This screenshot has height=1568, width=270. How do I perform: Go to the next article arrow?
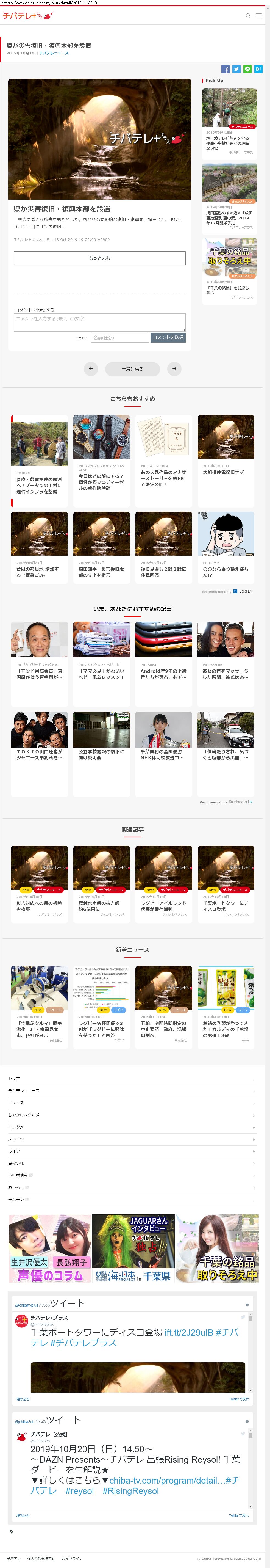point(174,369)
